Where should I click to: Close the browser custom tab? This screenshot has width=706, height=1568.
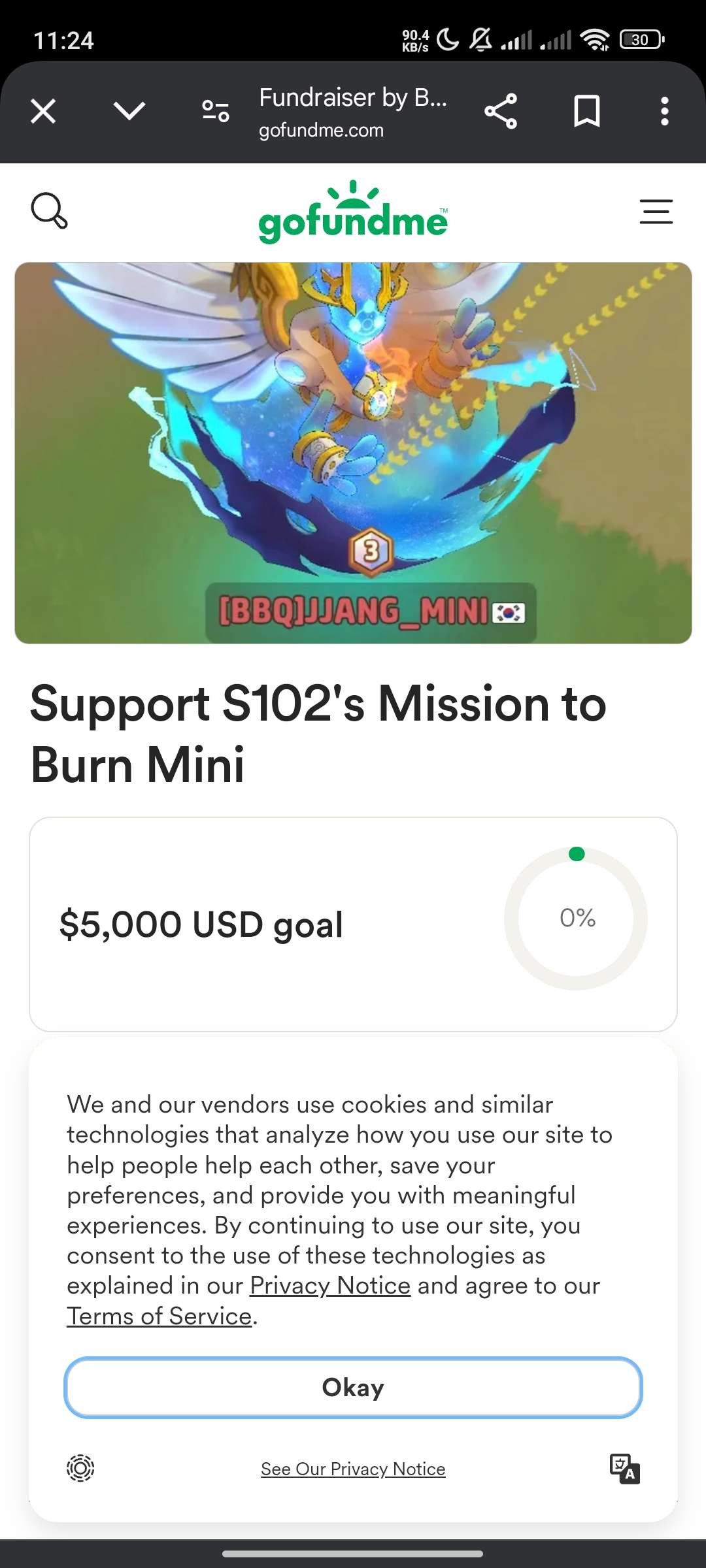[43, 111]
